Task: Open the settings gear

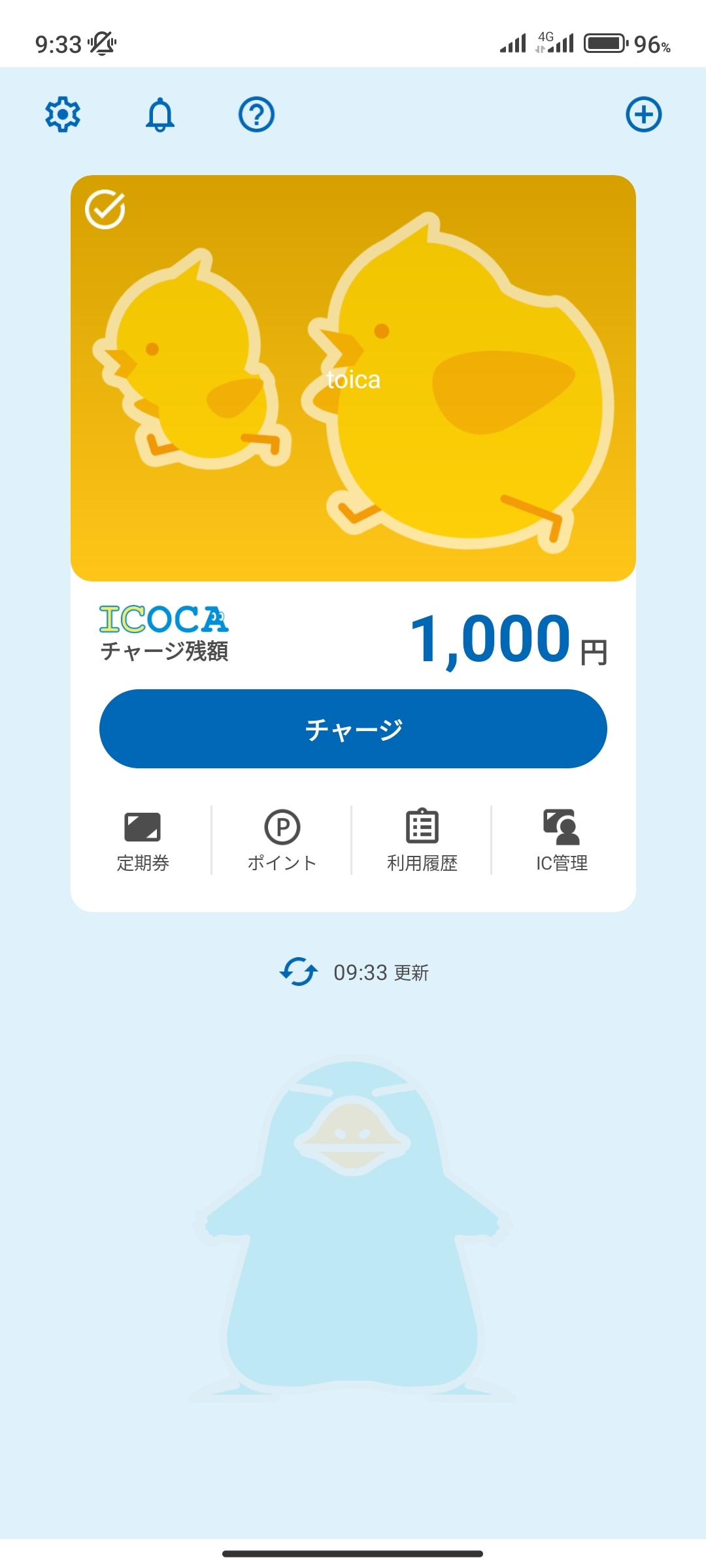Action: click(x=63, y=114)
